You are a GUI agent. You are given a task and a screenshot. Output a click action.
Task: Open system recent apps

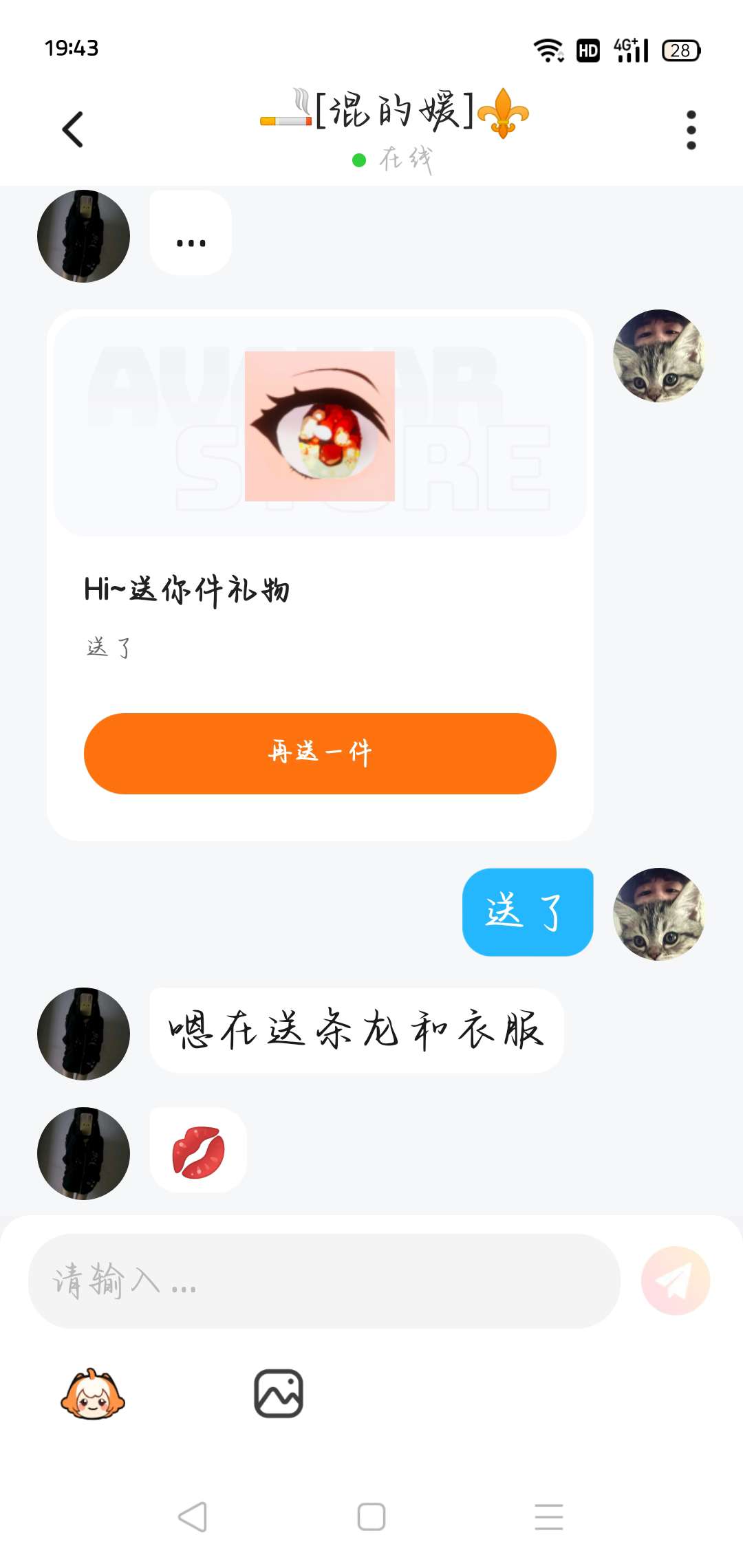coord(548,1516)
